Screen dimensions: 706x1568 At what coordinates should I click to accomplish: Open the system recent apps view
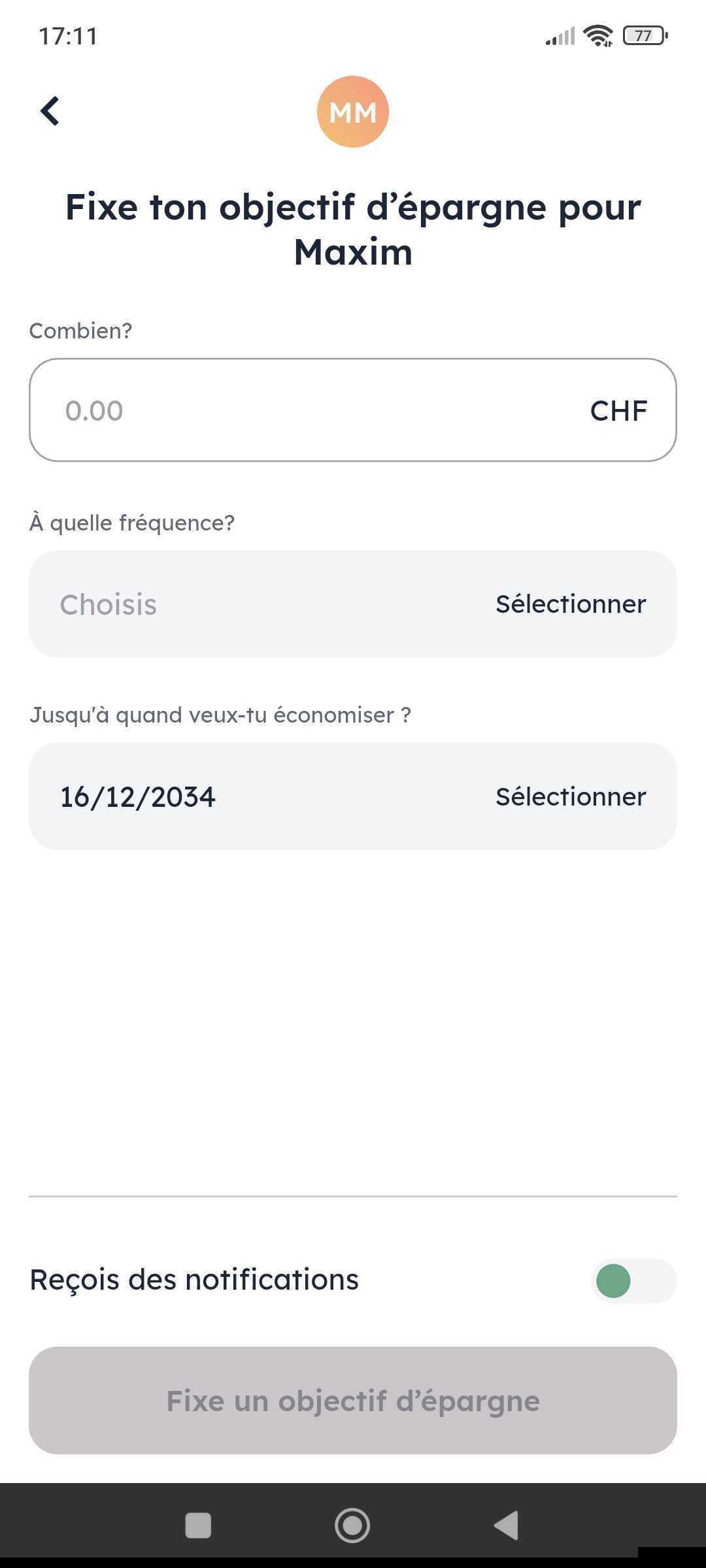[x=198, y=1526]
